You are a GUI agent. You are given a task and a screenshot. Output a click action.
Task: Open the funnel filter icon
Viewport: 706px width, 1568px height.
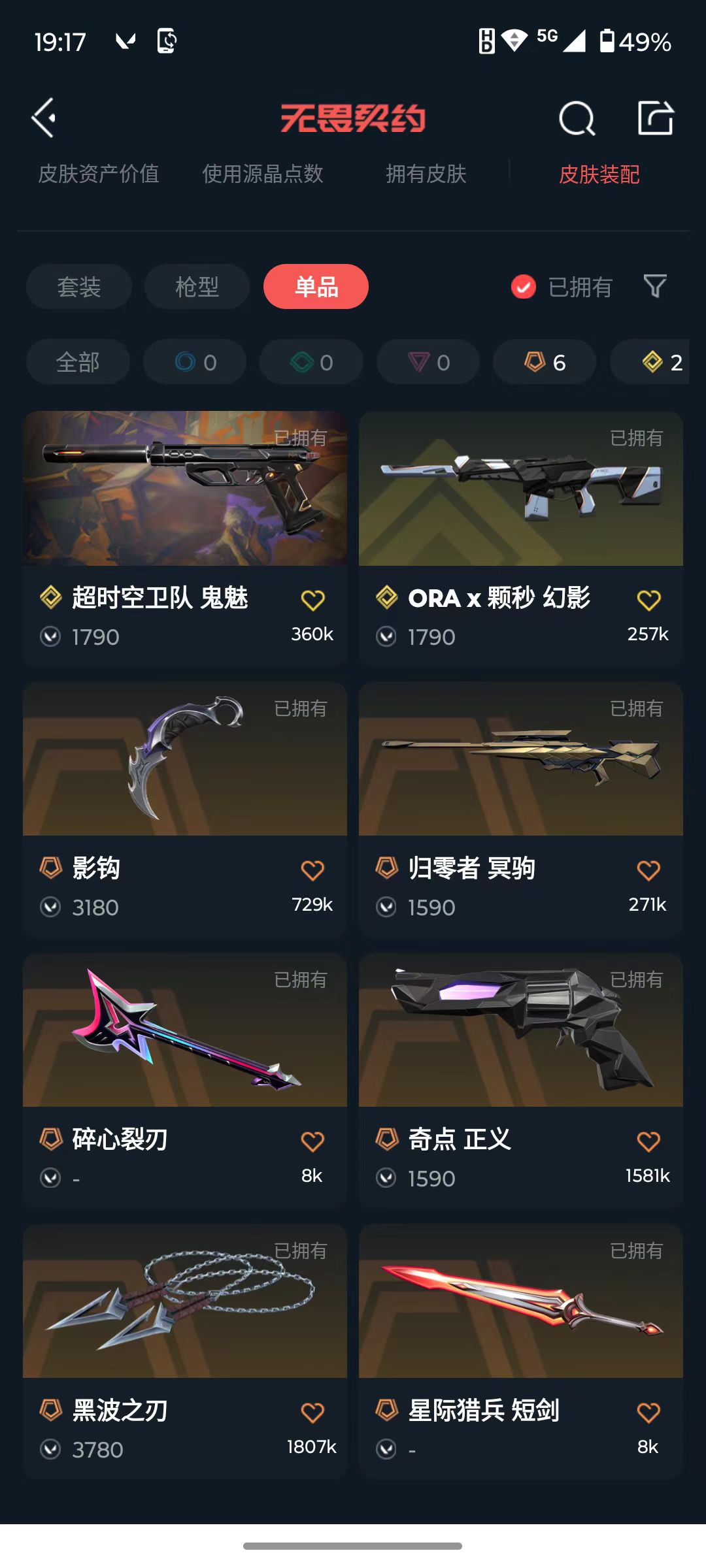655,286
